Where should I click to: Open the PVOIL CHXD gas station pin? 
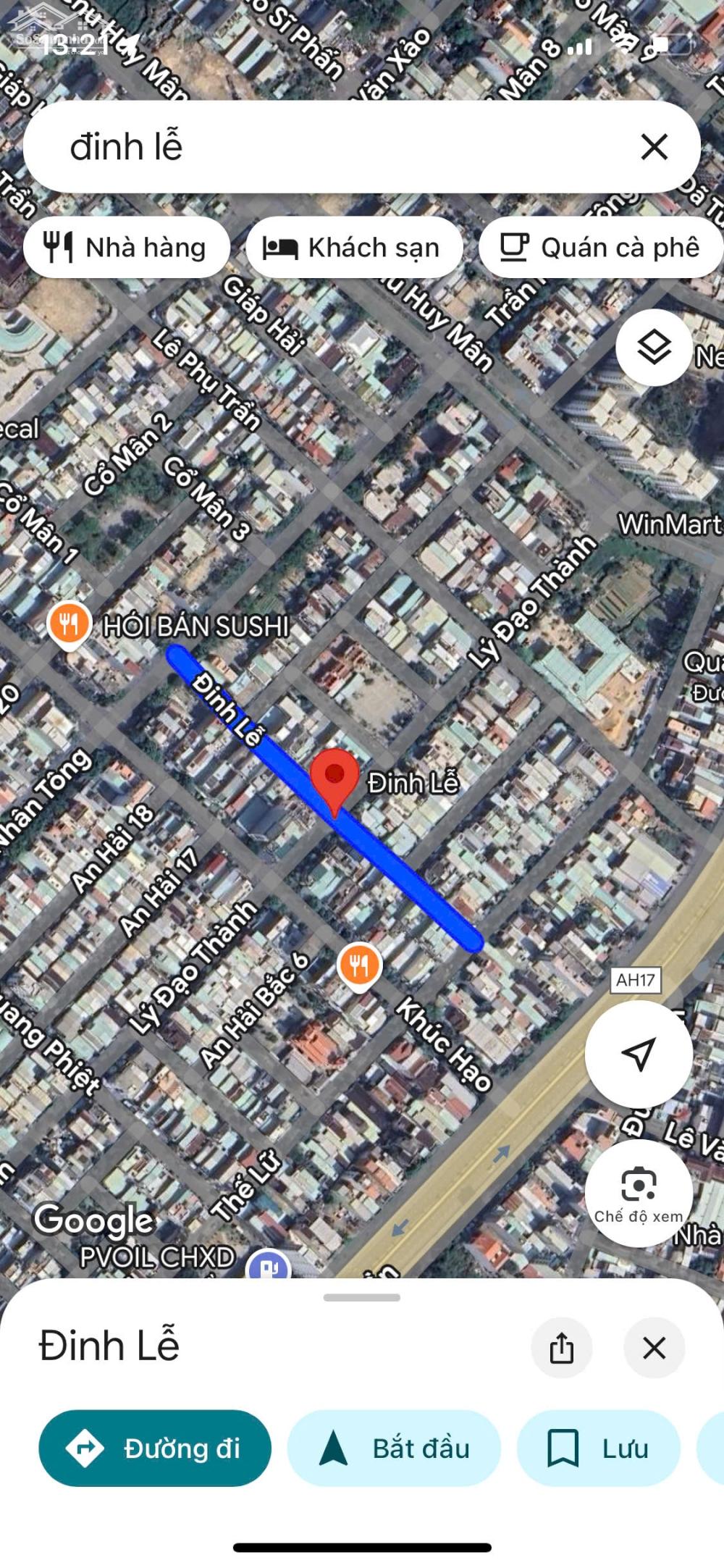pos(268,1266)
